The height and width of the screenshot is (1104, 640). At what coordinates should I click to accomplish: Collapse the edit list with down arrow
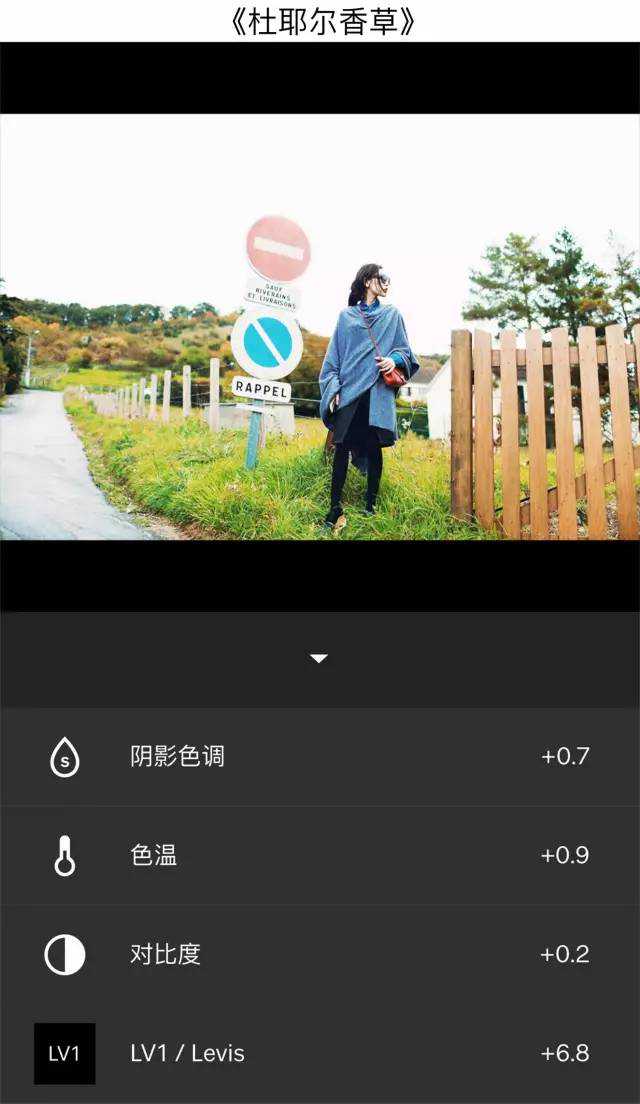click(x=319, y=658)
